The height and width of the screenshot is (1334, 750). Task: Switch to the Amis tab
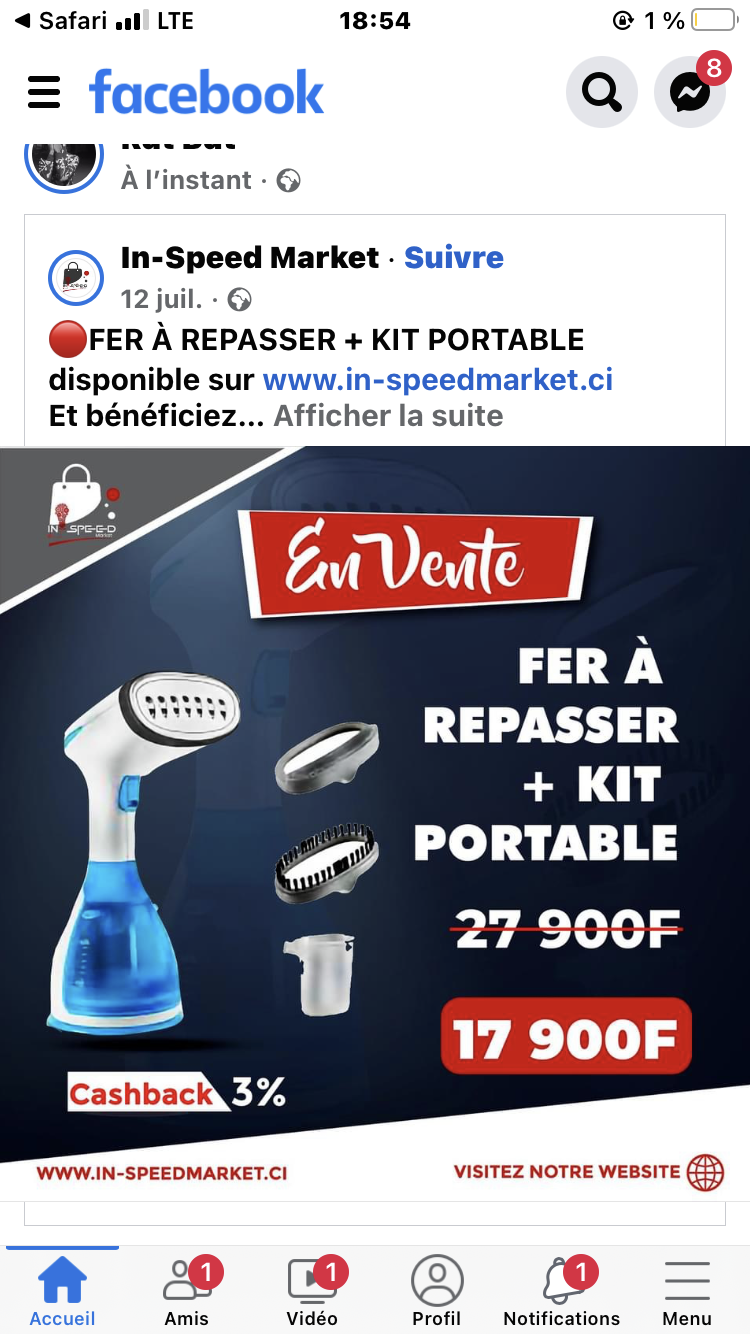click(187, 1291)
